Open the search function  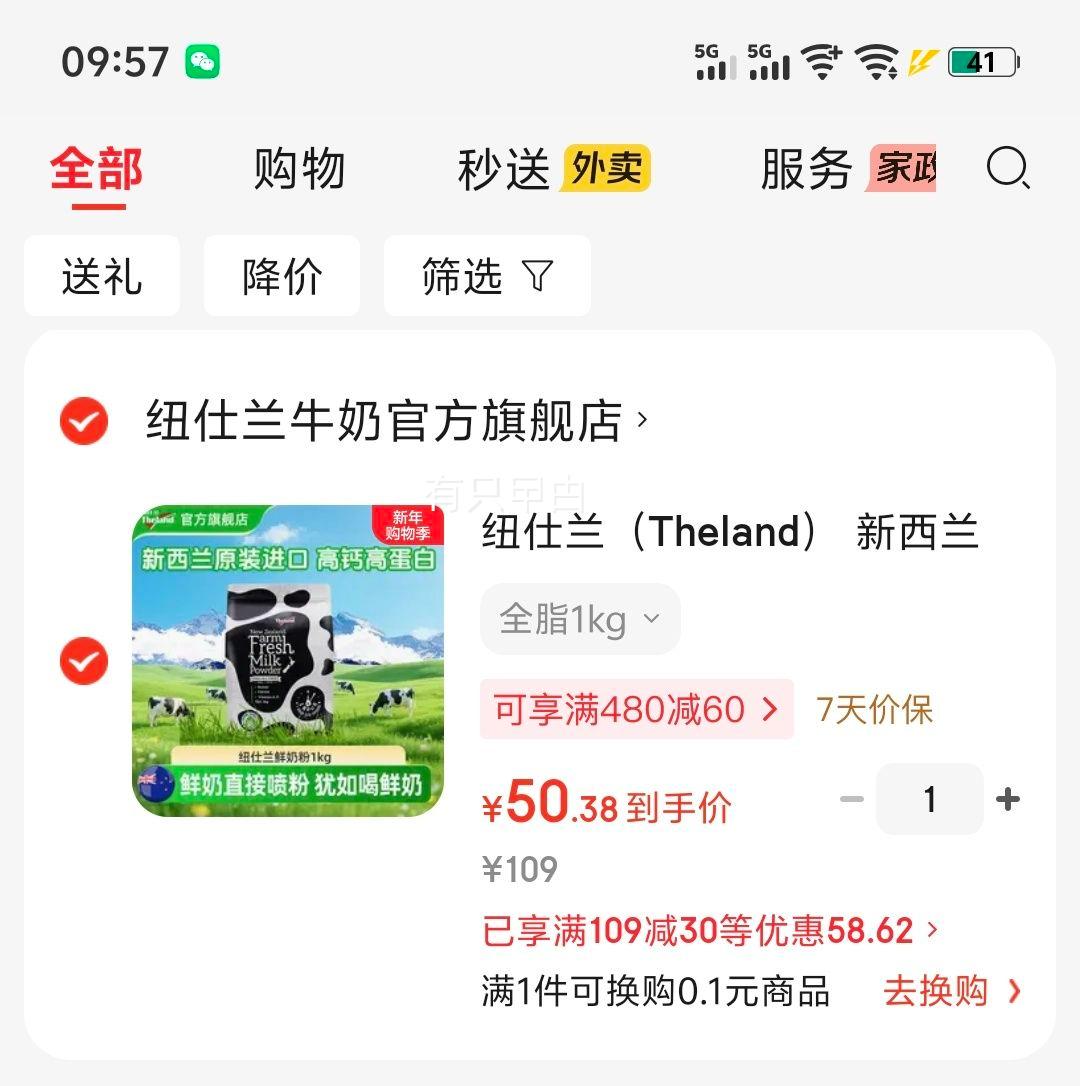coord(1010,169)
